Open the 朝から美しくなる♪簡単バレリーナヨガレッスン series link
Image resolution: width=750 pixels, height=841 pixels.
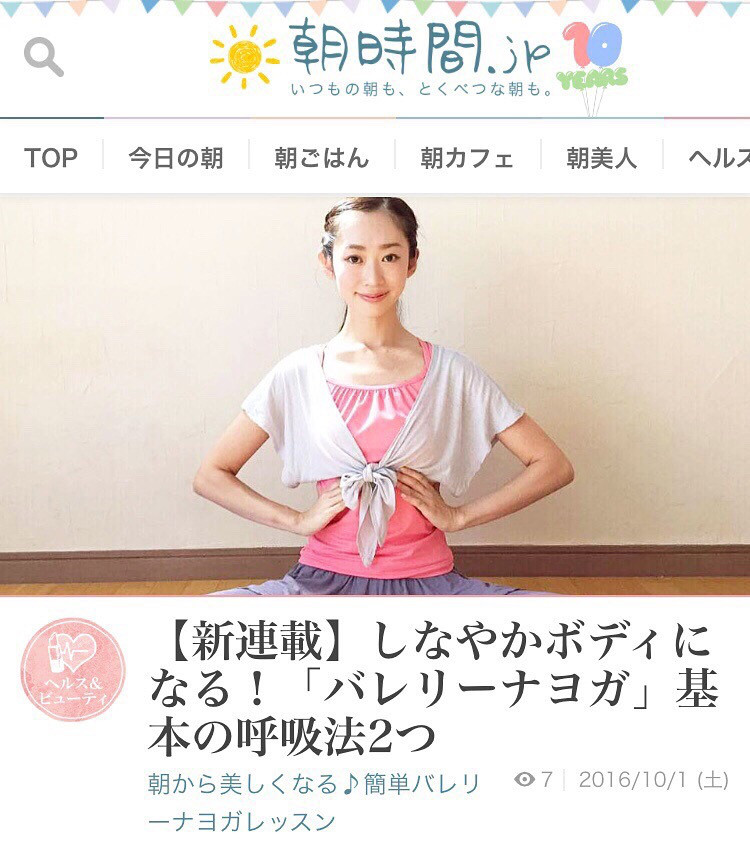pyautogui.click(x=314, y=802)
